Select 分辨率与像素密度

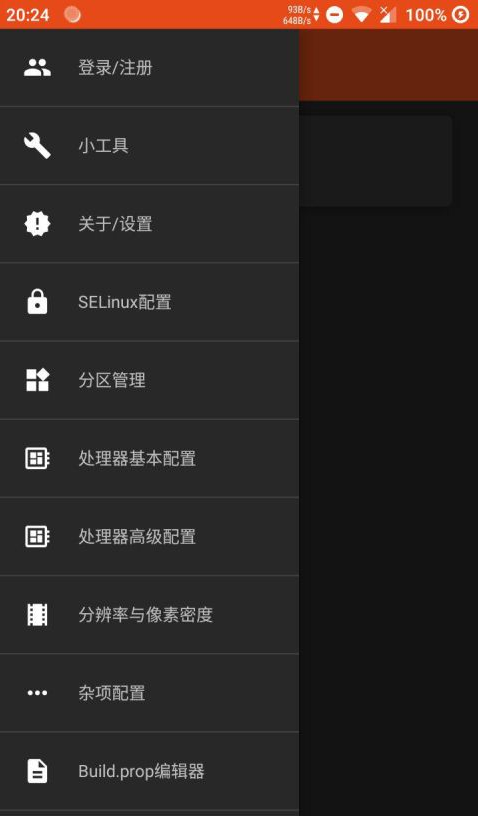pyautogui.click(x=149, y=615)
